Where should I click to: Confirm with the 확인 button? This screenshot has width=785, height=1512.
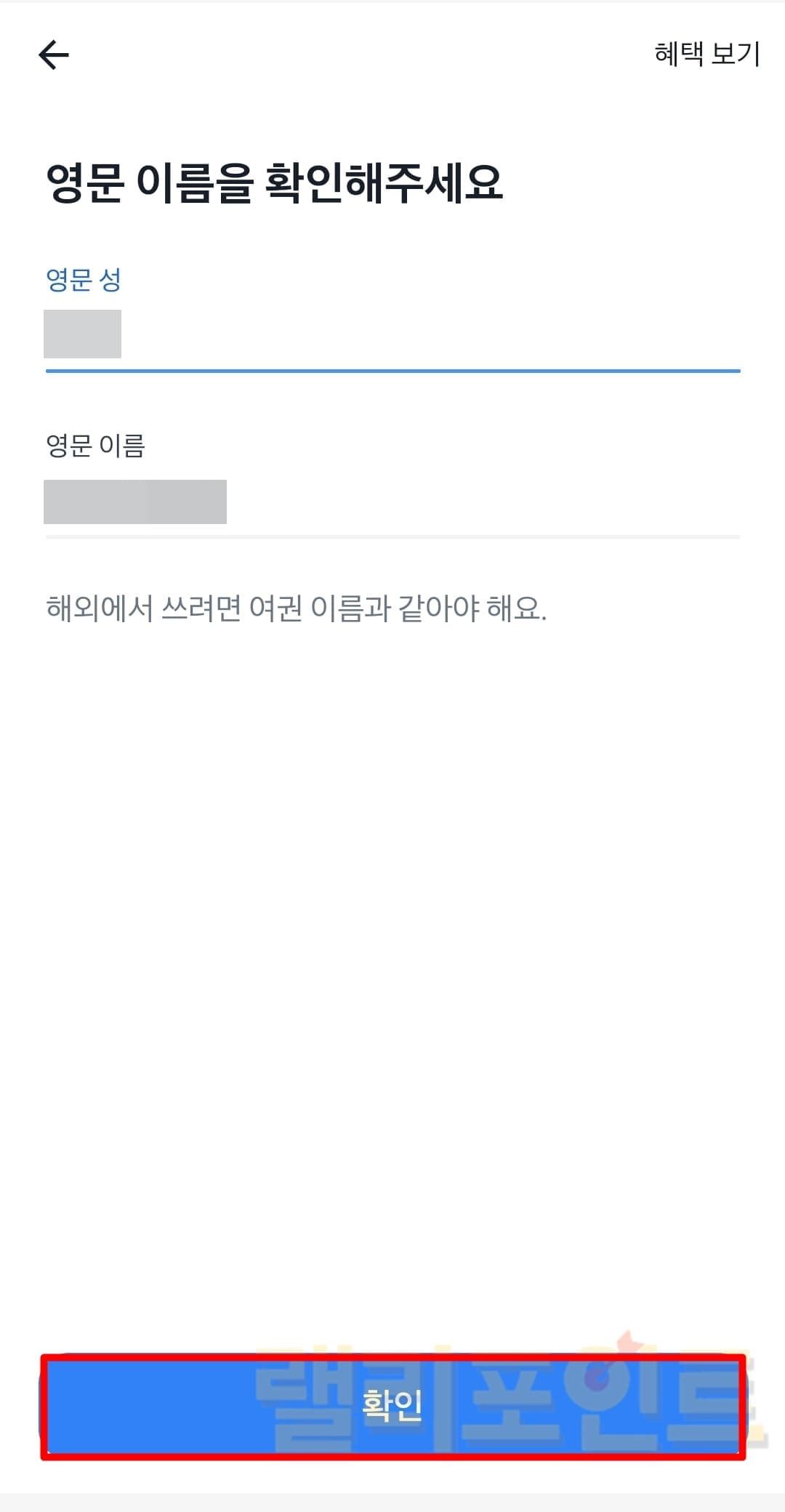pos(392,1405)
